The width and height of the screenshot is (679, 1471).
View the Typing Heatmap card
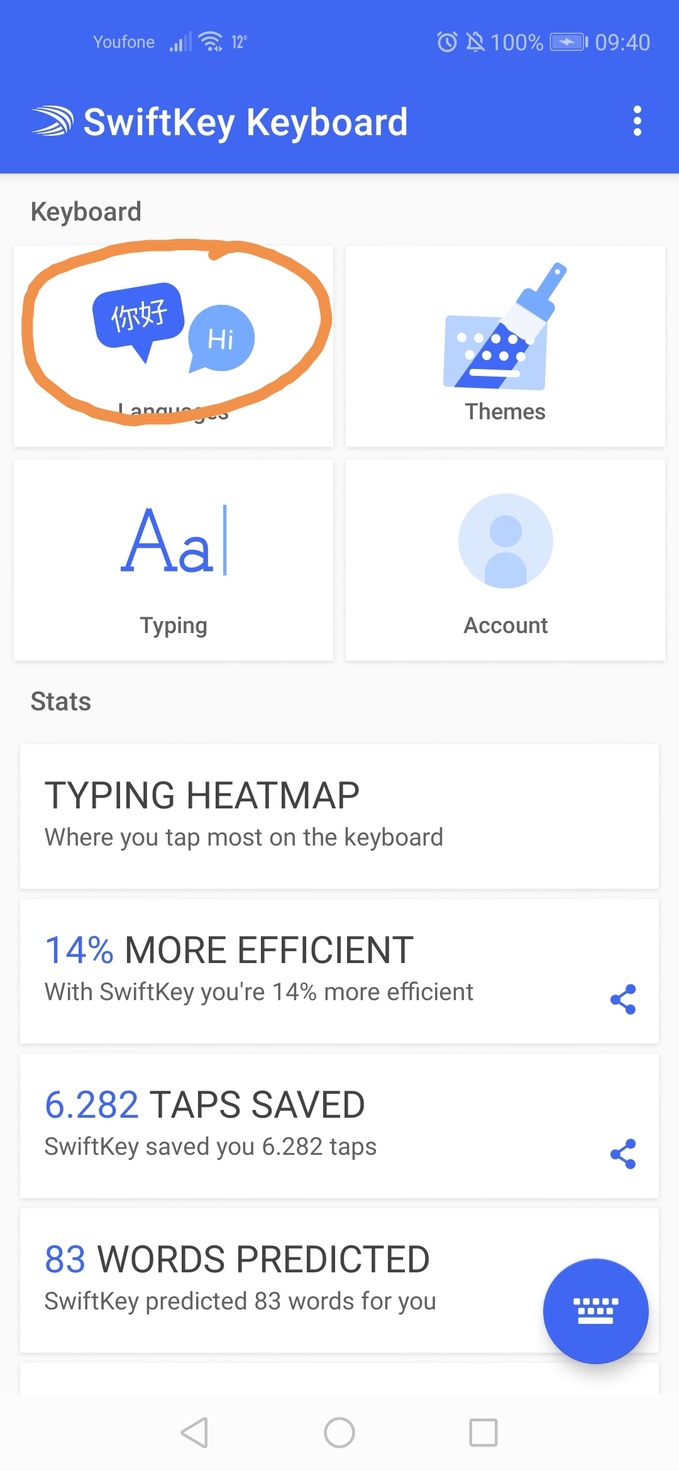click(339, 815)
